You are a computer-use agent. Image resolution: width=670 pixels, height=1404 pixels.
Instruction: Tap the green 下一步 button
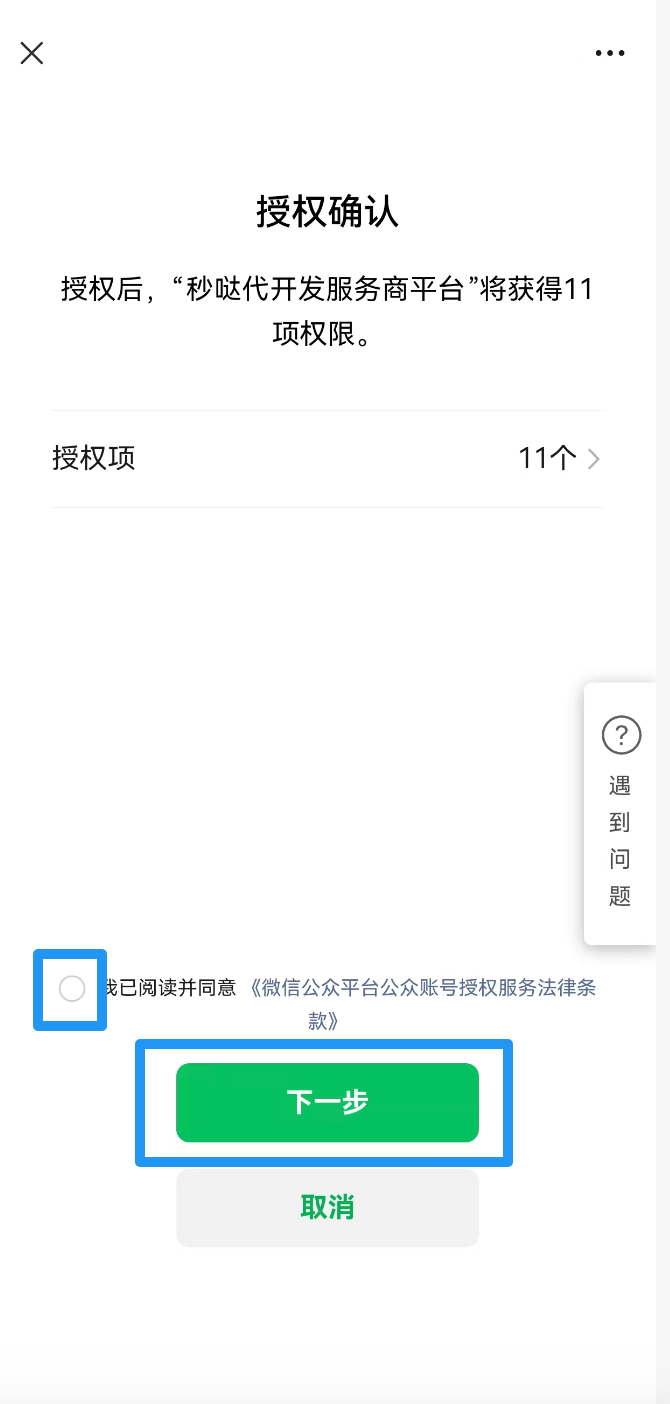(x=327, y=1102)
